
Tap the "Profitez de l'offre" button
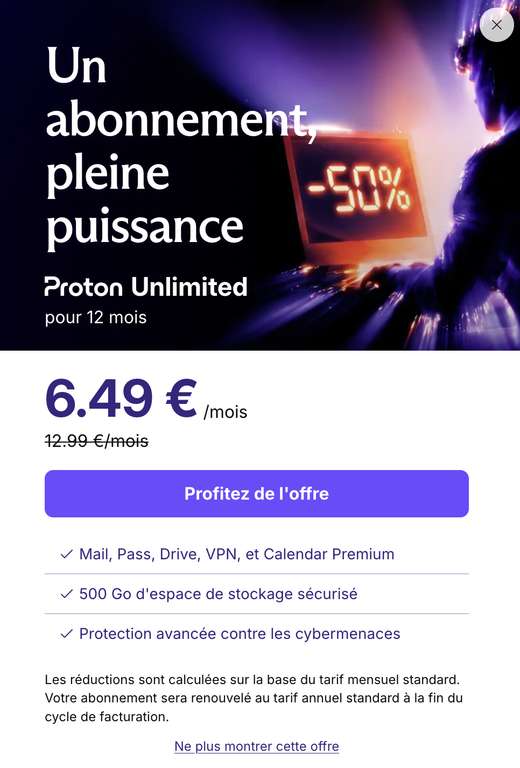pyautogui.click(x=257, y=493)
